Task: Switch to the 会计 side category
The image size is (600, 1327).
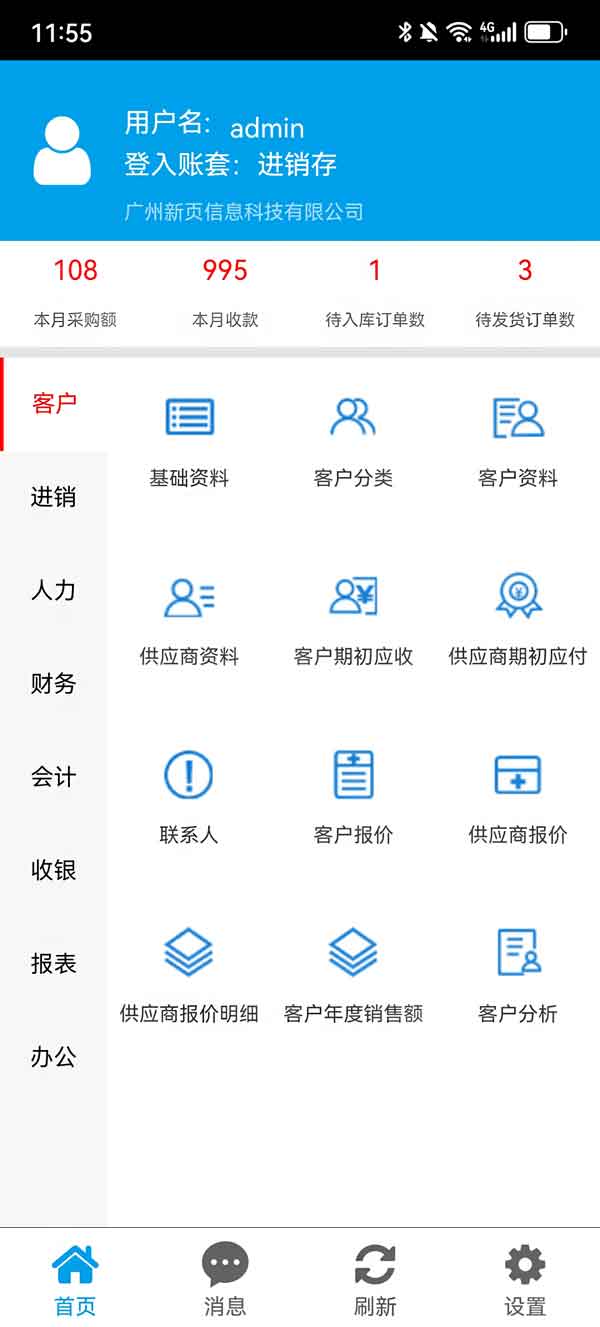Action: [x=53, y=777]
